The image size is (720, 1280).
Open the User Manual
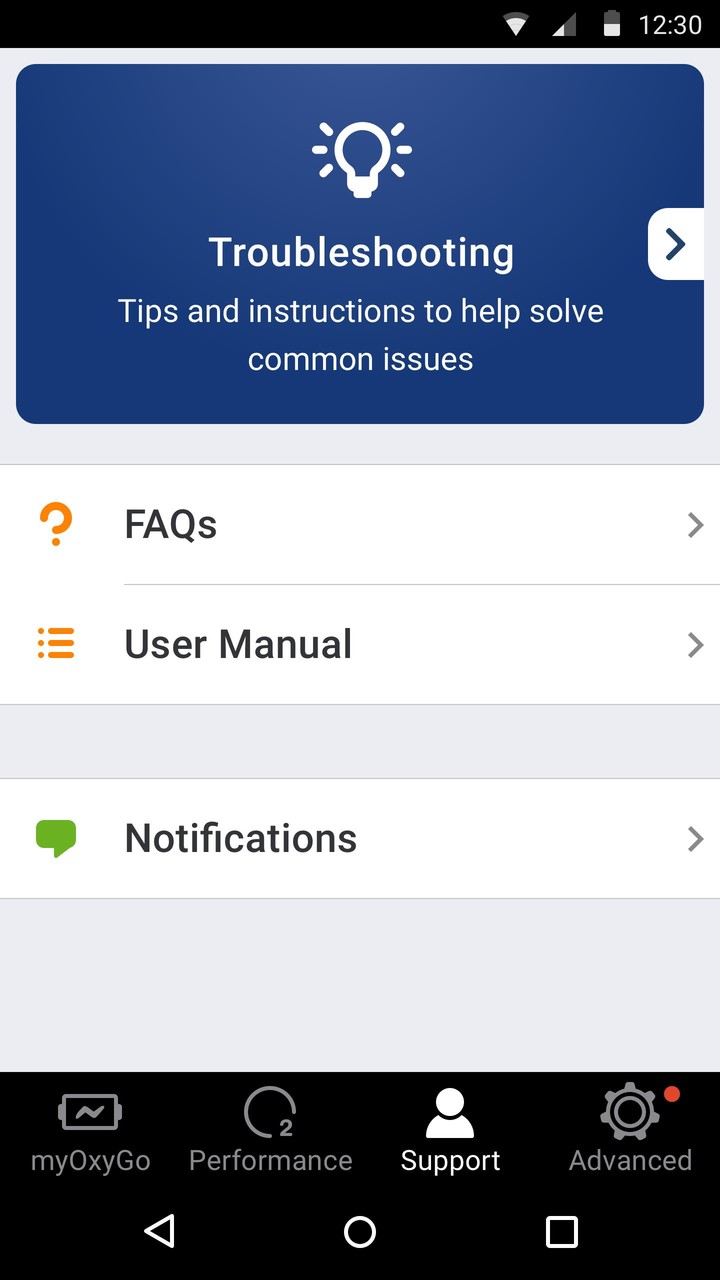click(x=360, y=644)
